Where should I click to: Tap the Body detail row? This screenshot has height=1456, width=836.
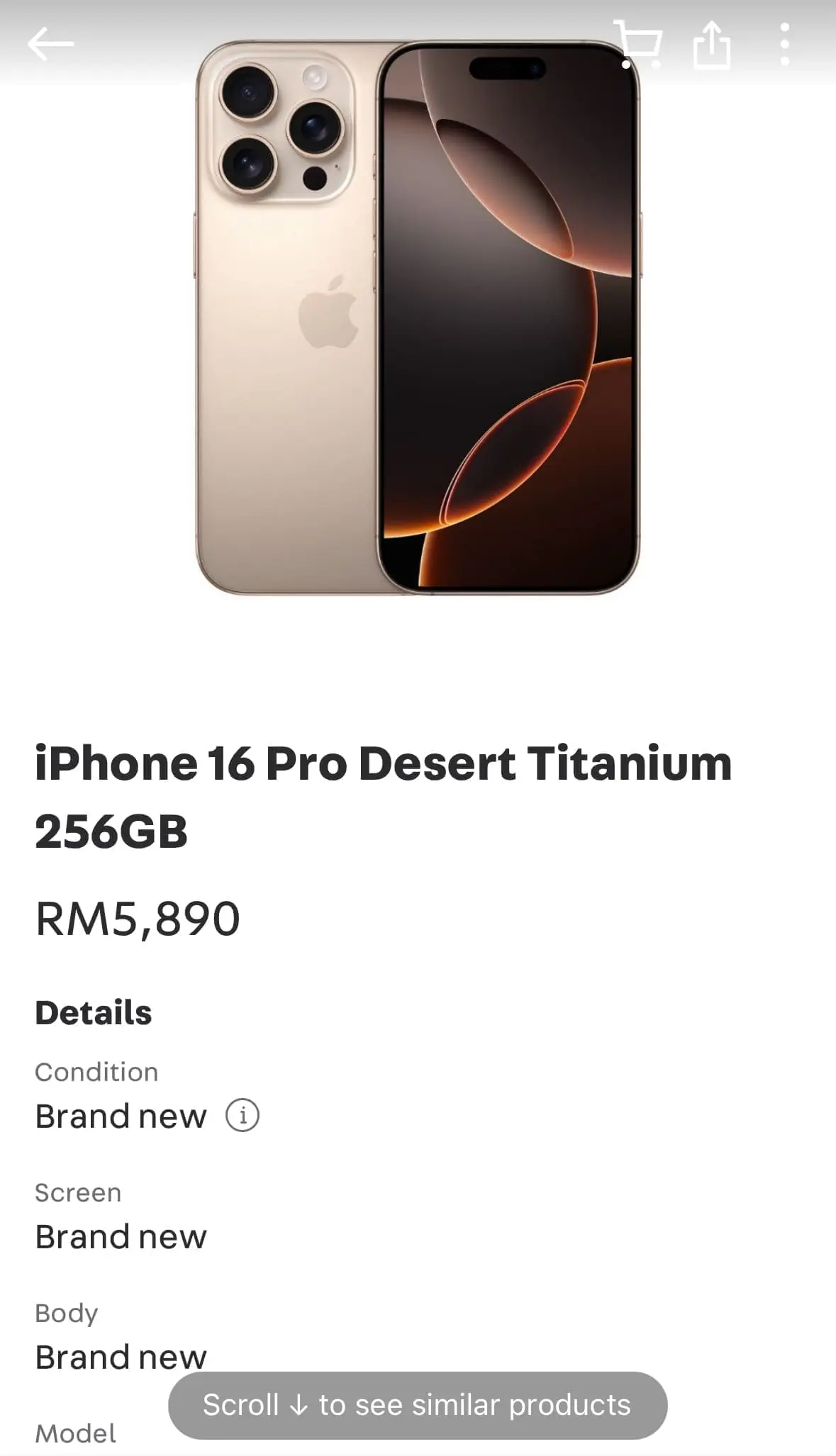[x=66, y=1313]
